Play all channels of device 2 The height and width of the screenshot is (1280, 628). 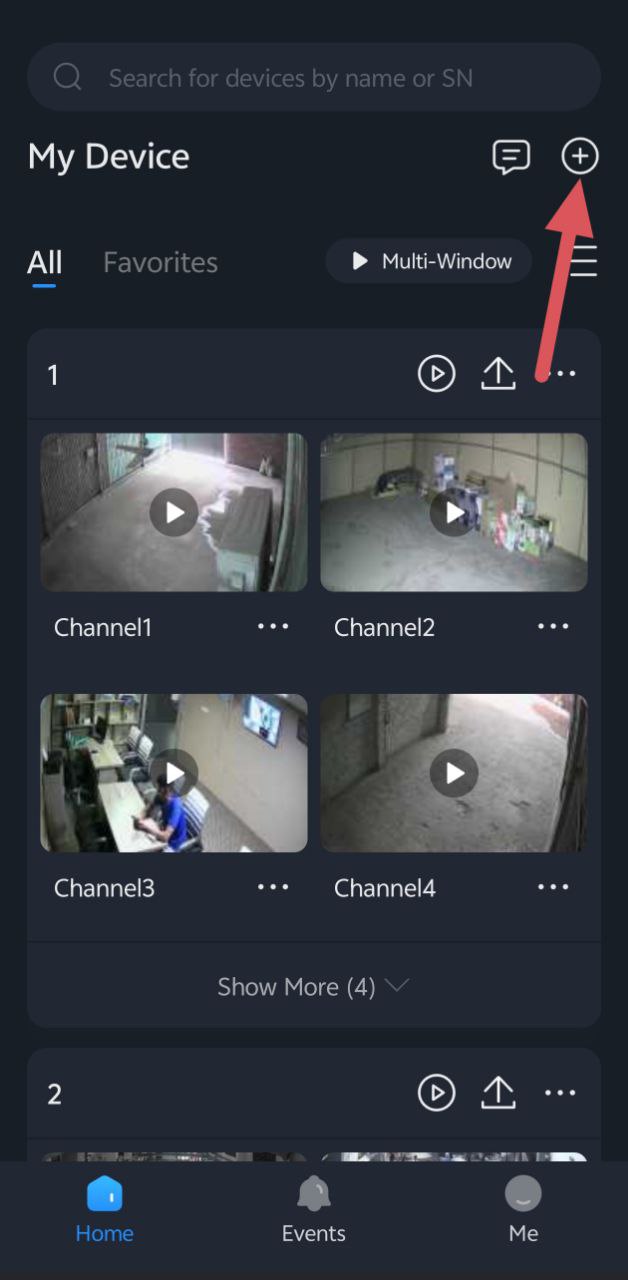(436, 1093)
